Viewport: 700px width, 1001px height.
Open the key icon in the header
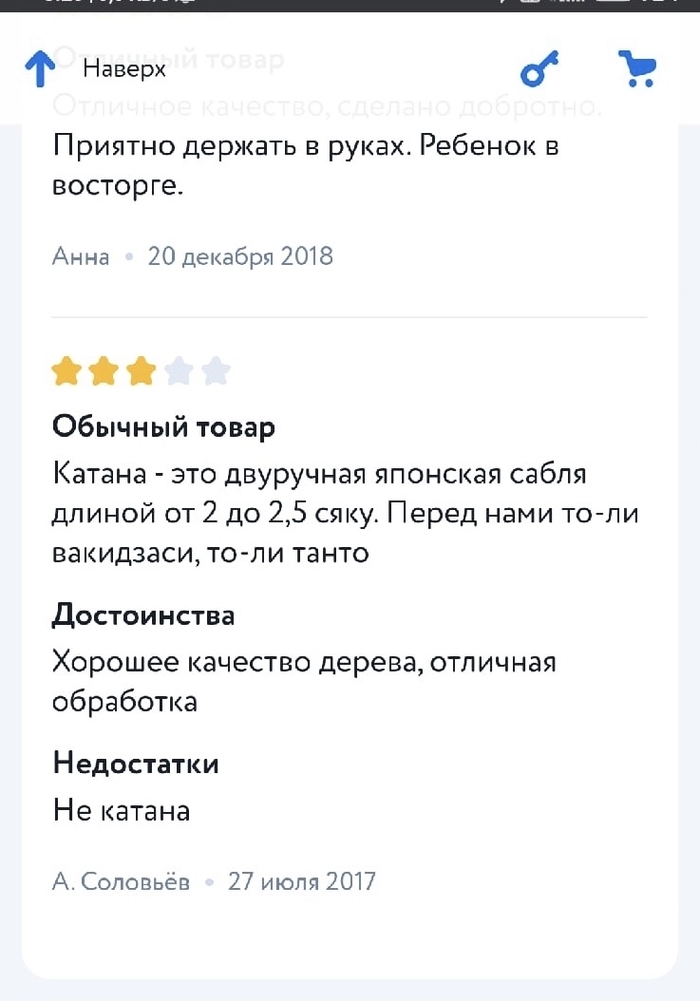coord(540,70)
